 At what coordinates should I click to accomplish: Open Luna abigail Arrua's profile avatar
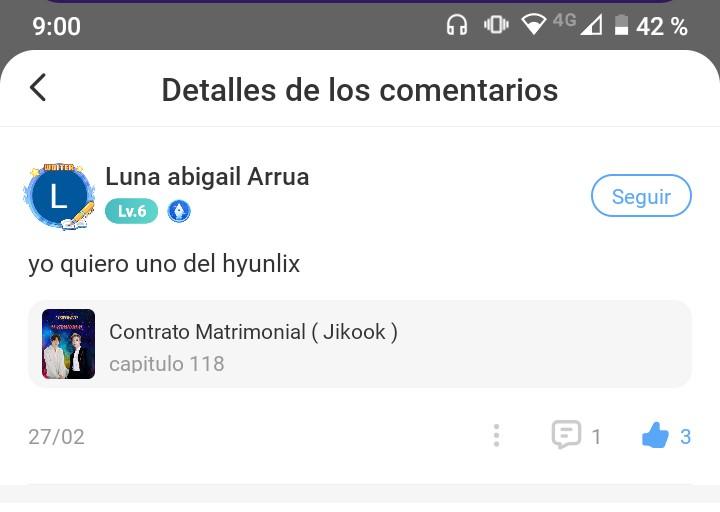pyautogui.click(x=59, y=196)
